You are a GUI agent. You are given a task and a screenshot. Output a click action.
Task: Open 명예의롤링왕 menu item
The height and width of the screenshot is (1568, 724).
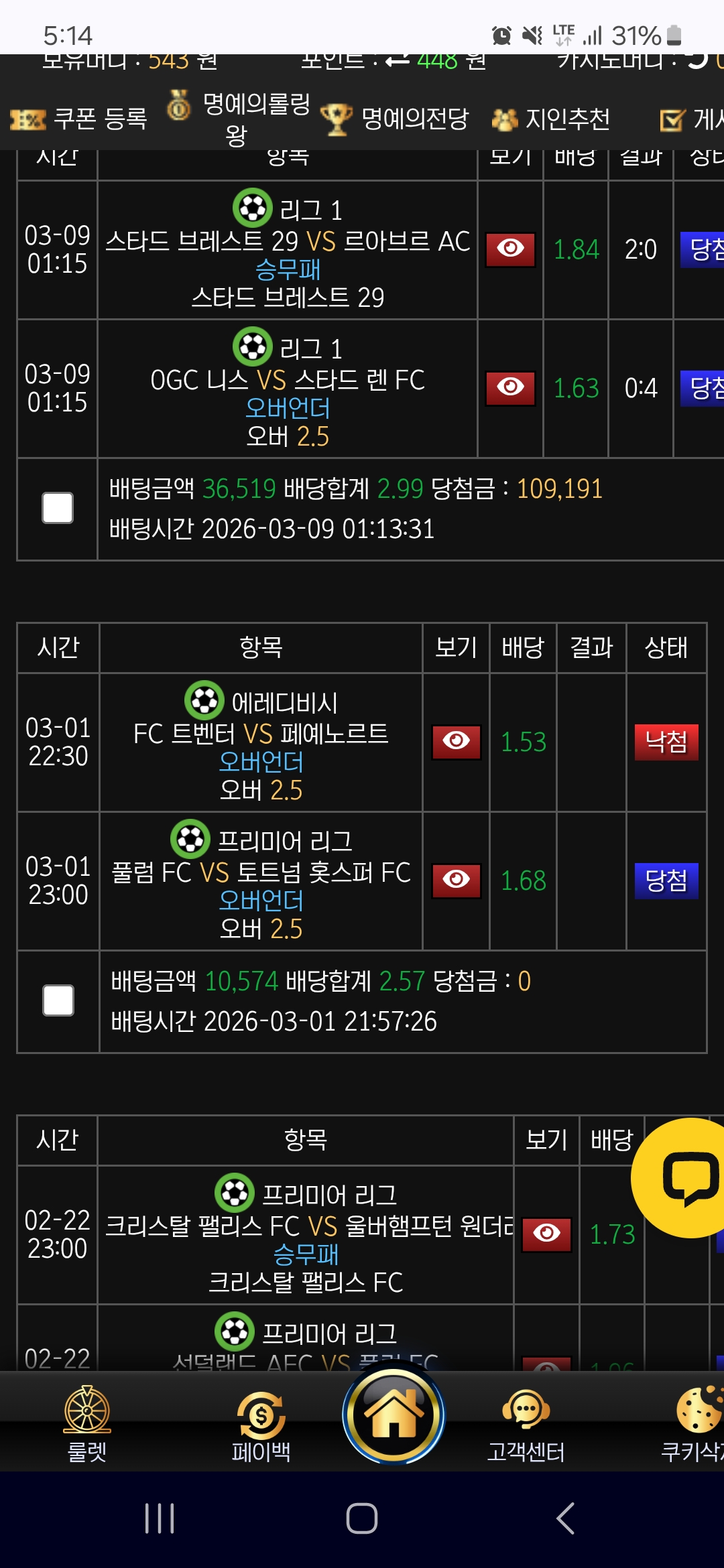pyautogui.click(x=238, y=118)
